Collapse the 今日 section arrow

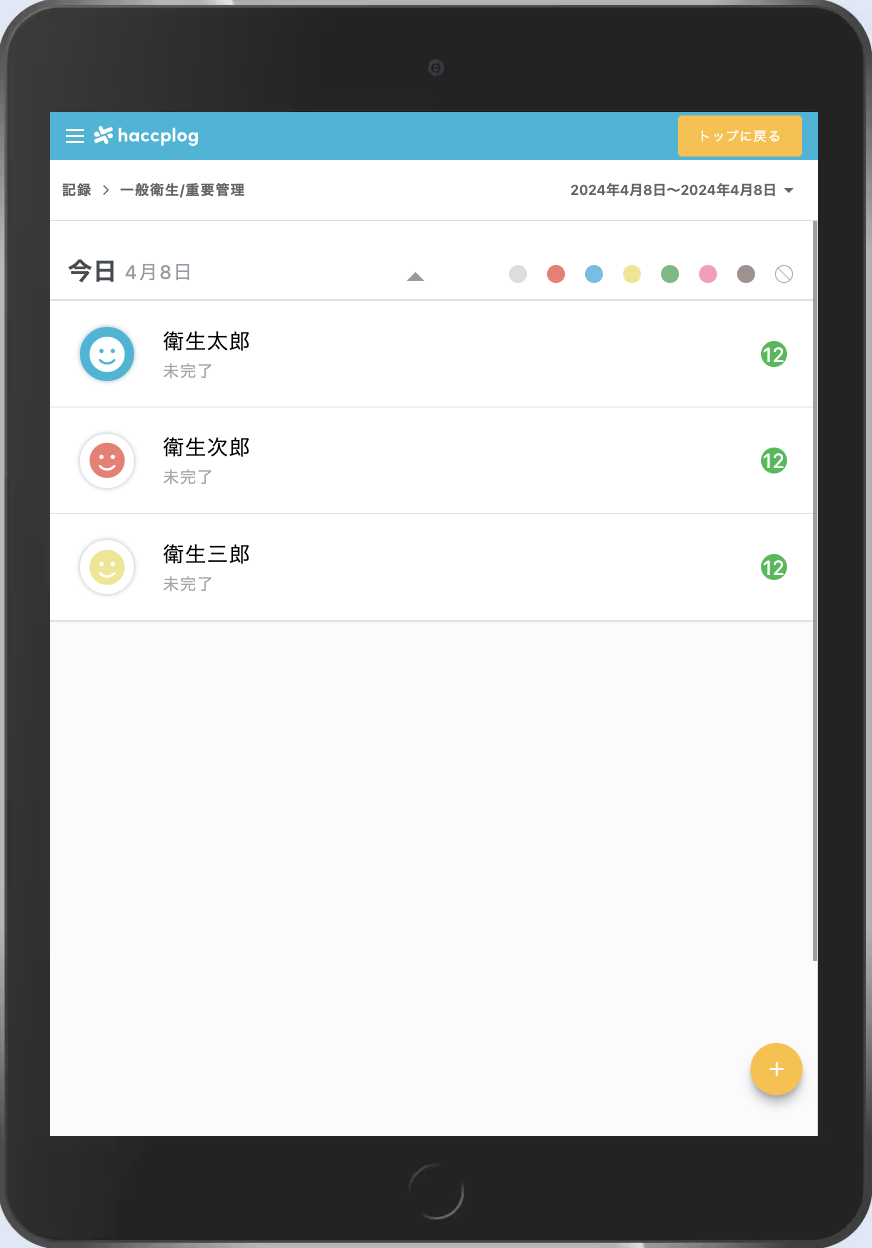(415, 276)
